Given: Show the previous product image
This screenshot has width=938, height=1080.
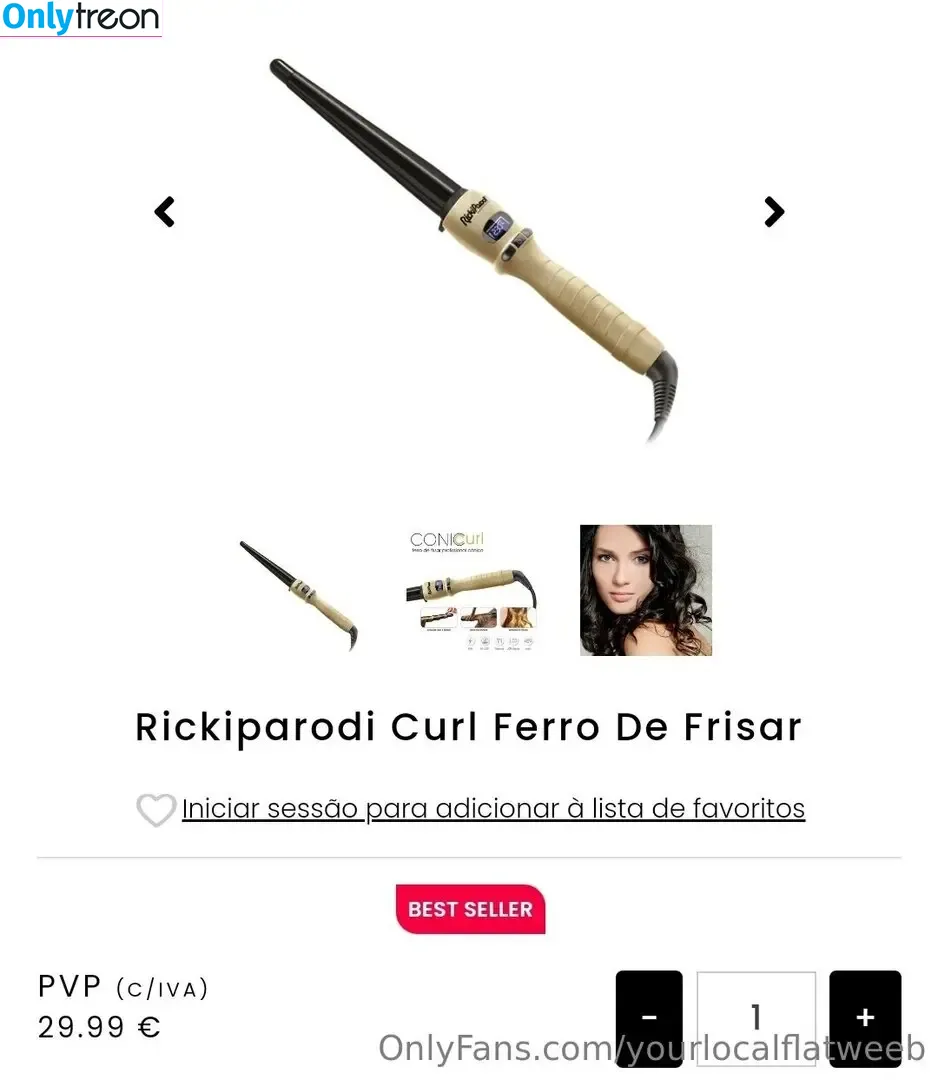Looking at the screenshot, I should [165, 212].
